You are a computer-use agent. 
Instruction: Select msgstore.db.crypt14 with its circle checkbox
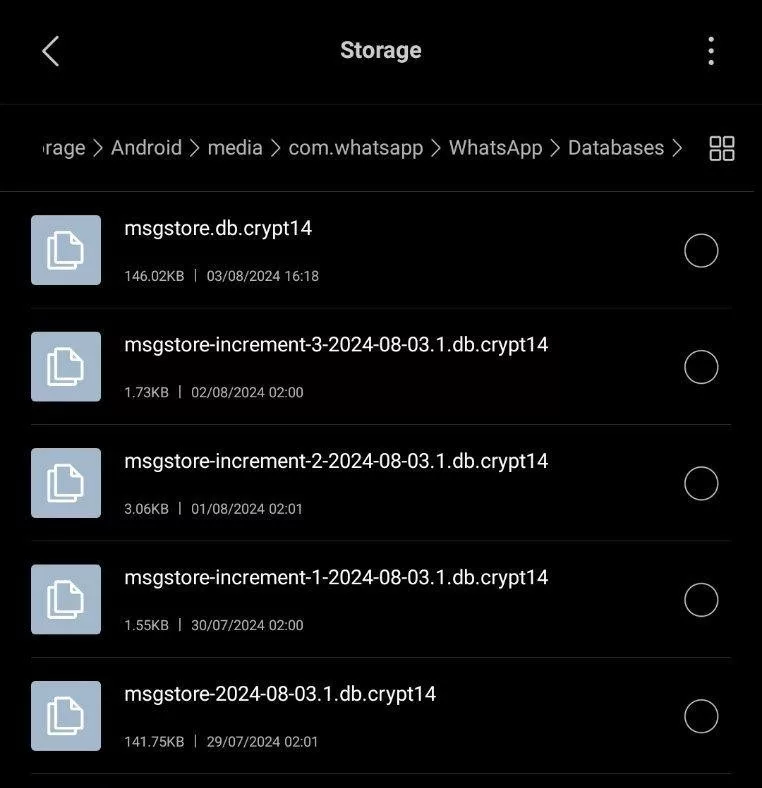click(x=701, y=250)
